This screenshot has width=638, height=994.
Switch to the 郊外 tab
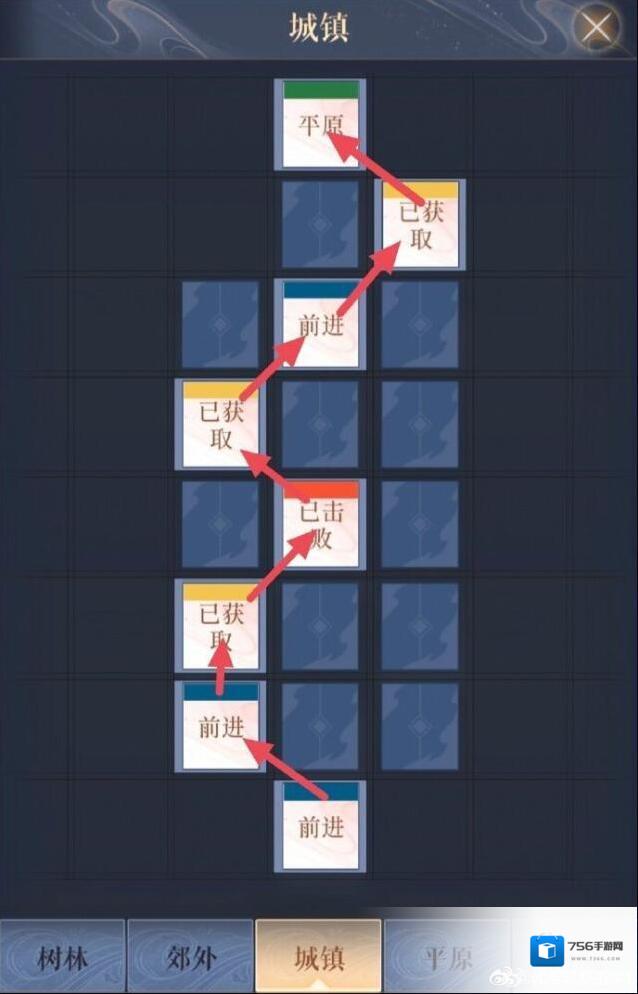click(190, 958)
